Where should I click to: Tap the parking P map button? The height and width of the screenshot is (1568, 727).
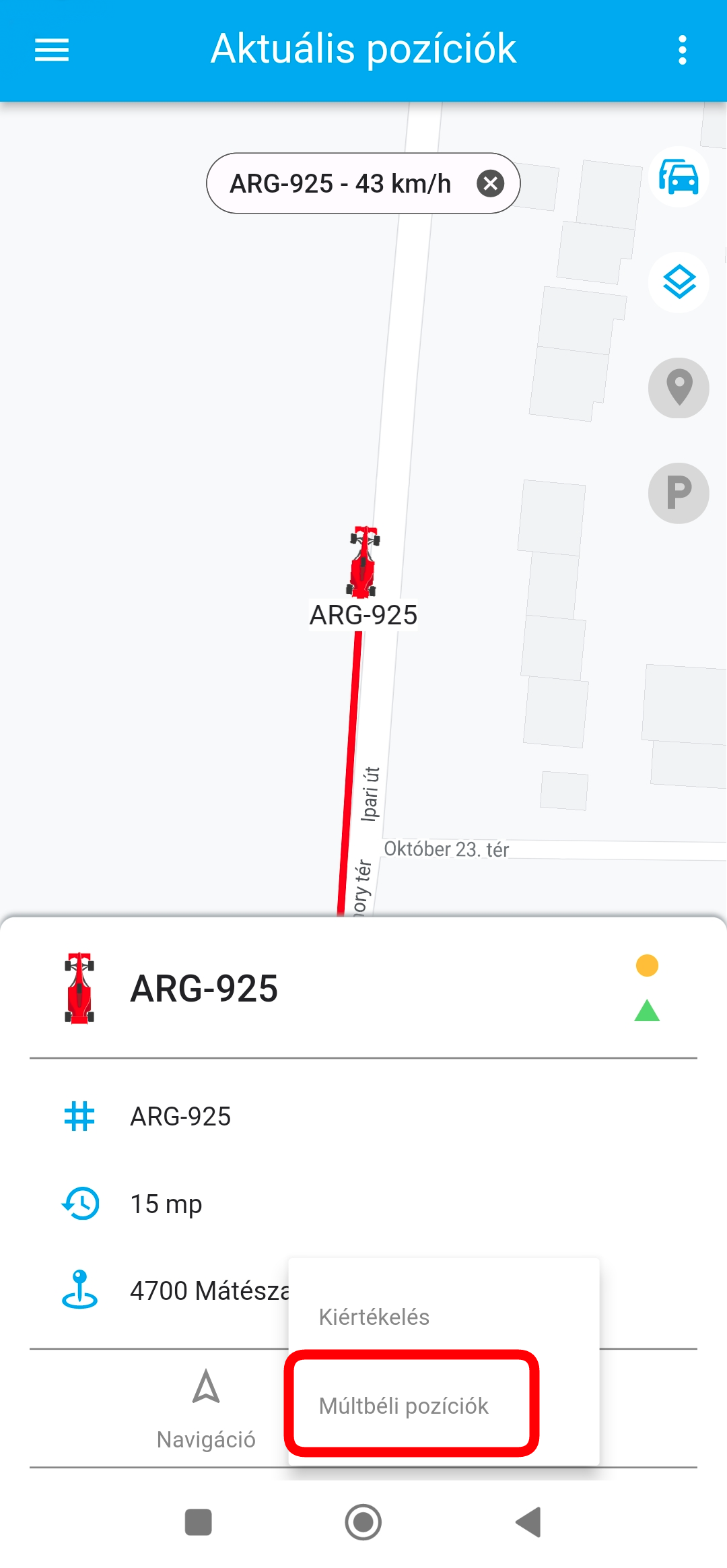coord(679,493)
